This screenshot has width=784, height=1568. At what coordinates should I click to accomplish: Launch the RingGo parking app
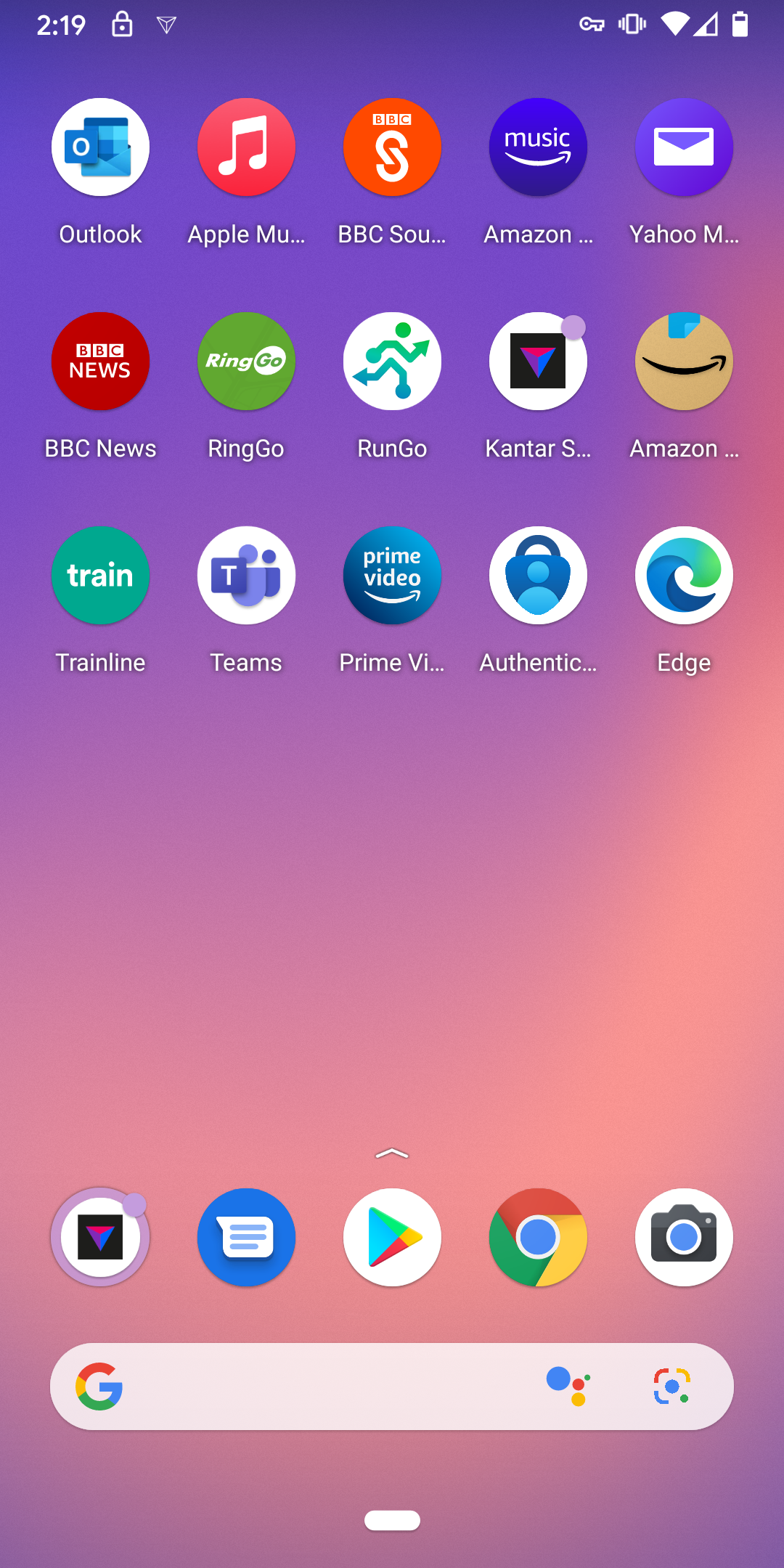[x=246, y=362]
